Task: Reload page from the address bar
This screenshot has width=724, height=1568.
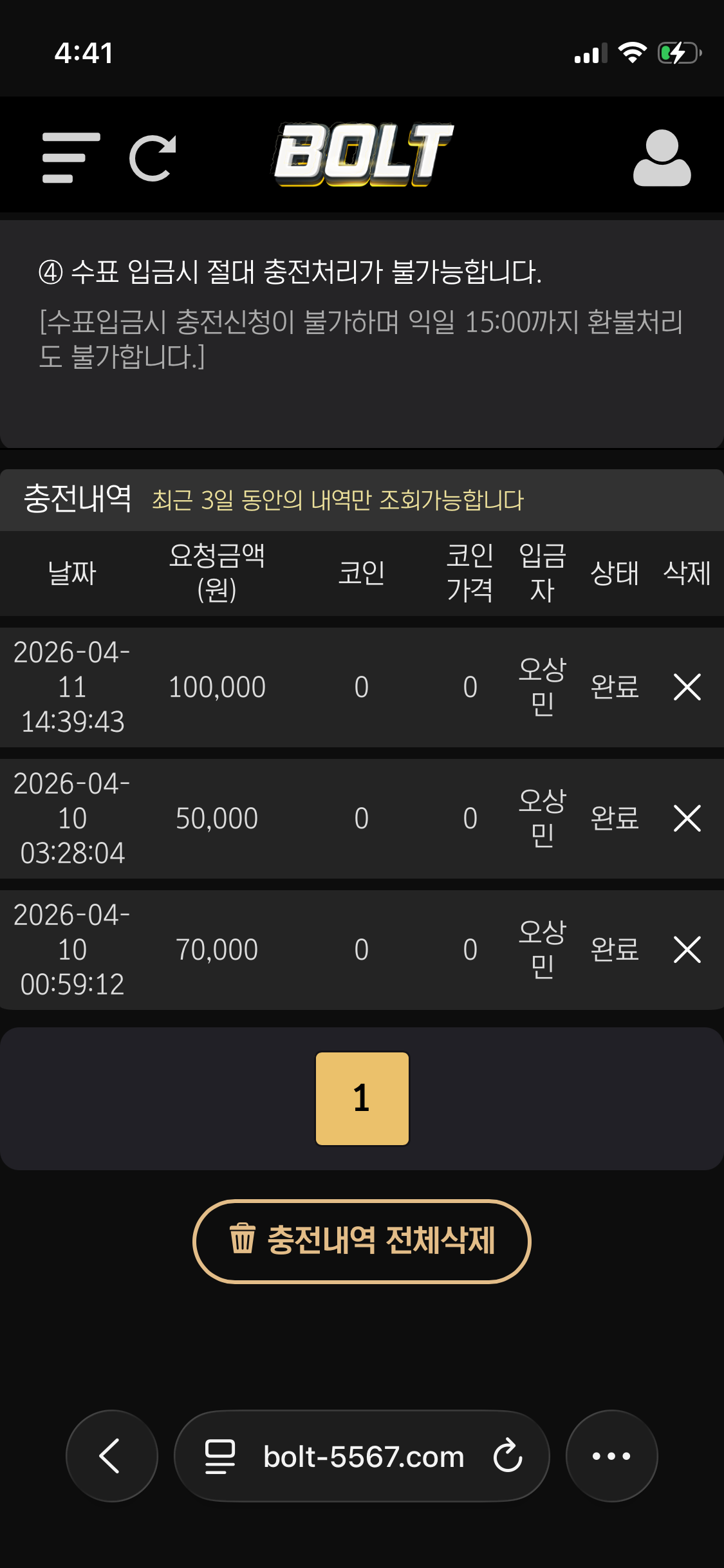Action: click(x=508, y=1456)
